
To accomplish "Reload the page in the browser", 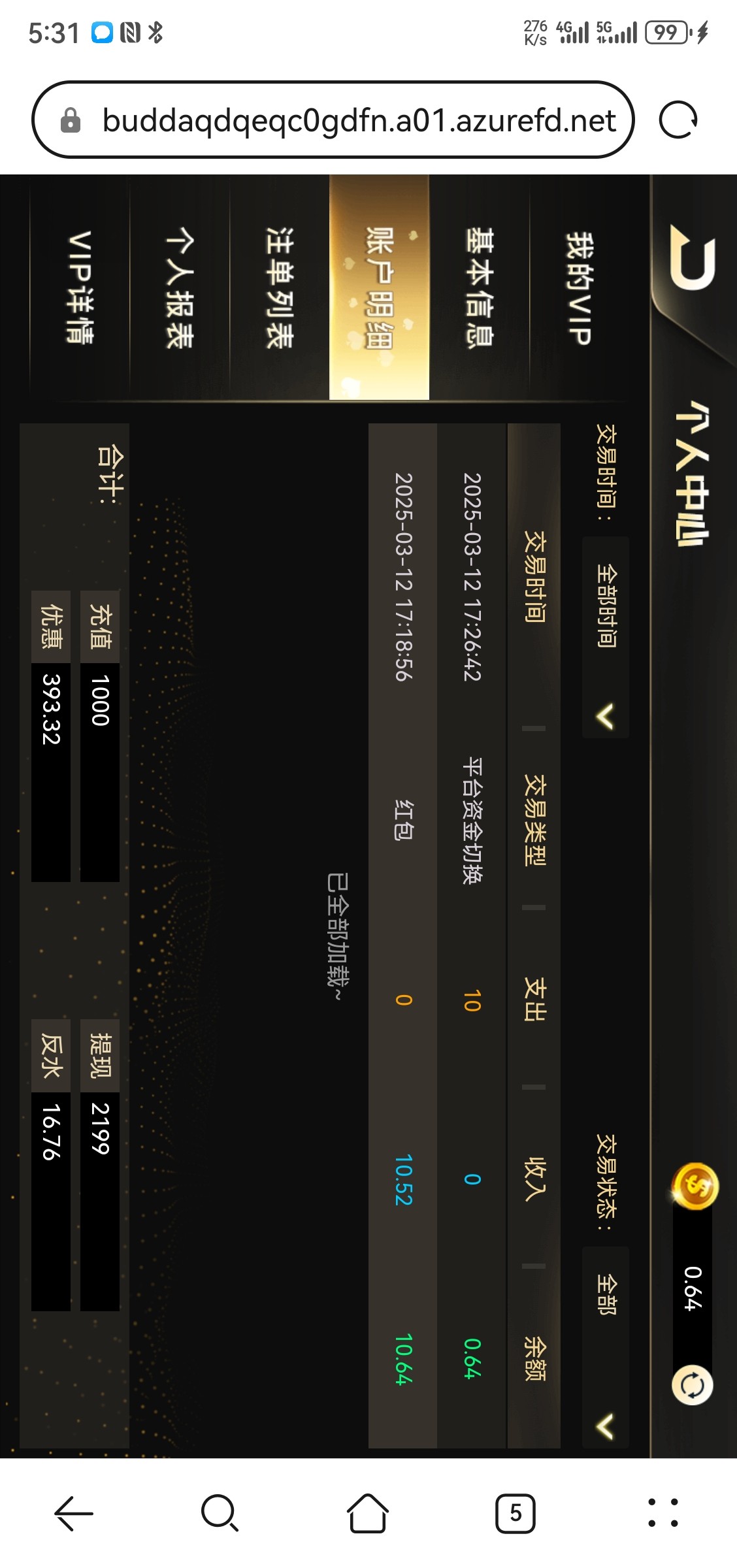I will pyautogui.click(x=678, y=120).
